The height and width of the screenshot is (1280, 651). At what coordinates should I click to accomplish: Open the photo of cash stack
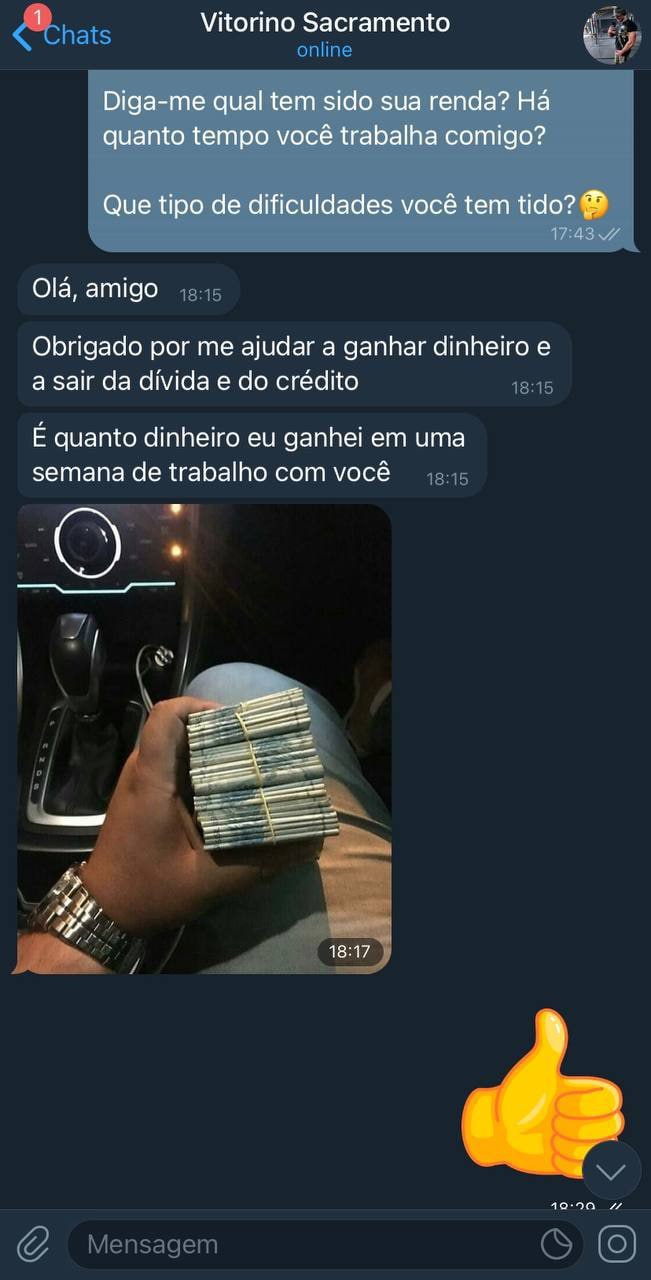click(x=204, y=738)
